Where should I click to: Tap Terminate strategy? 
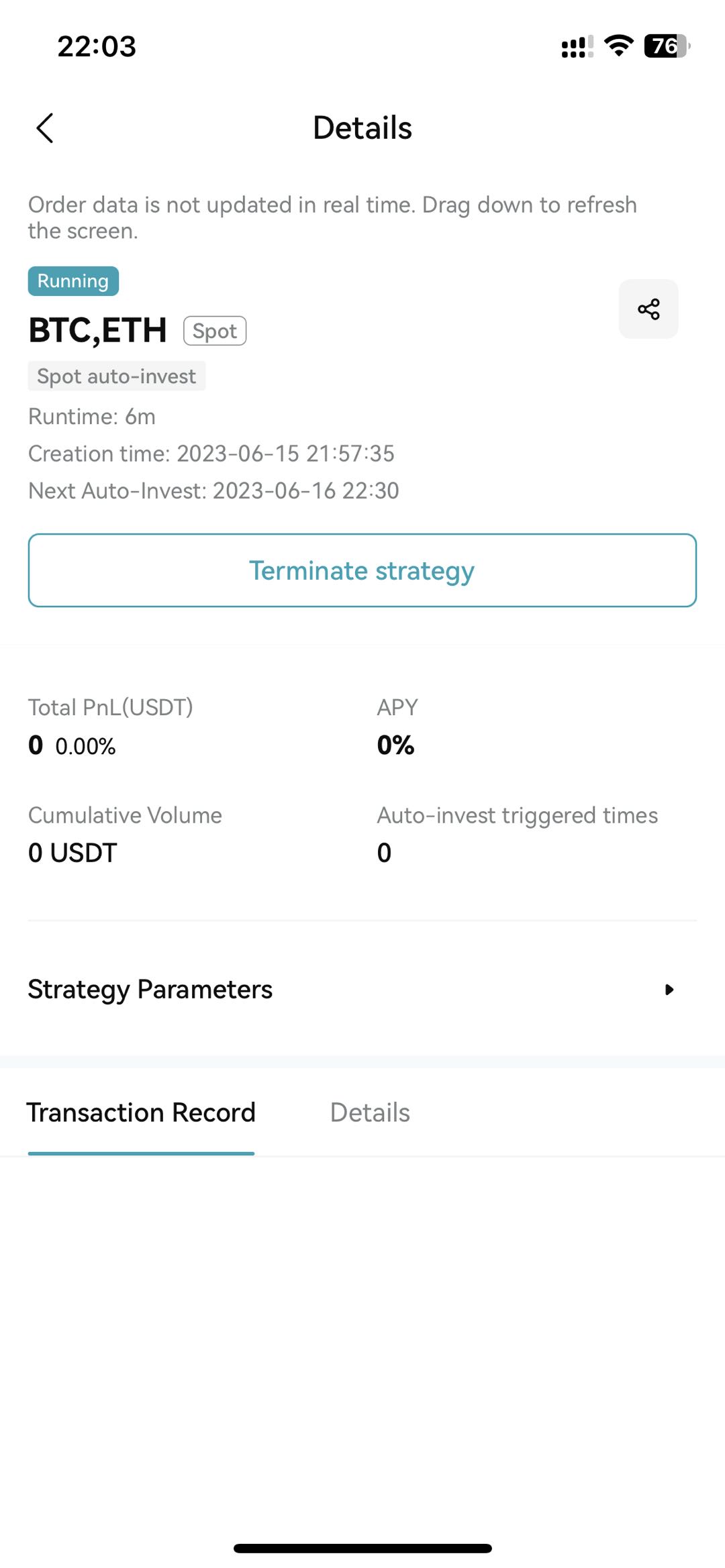click(362, 570)
